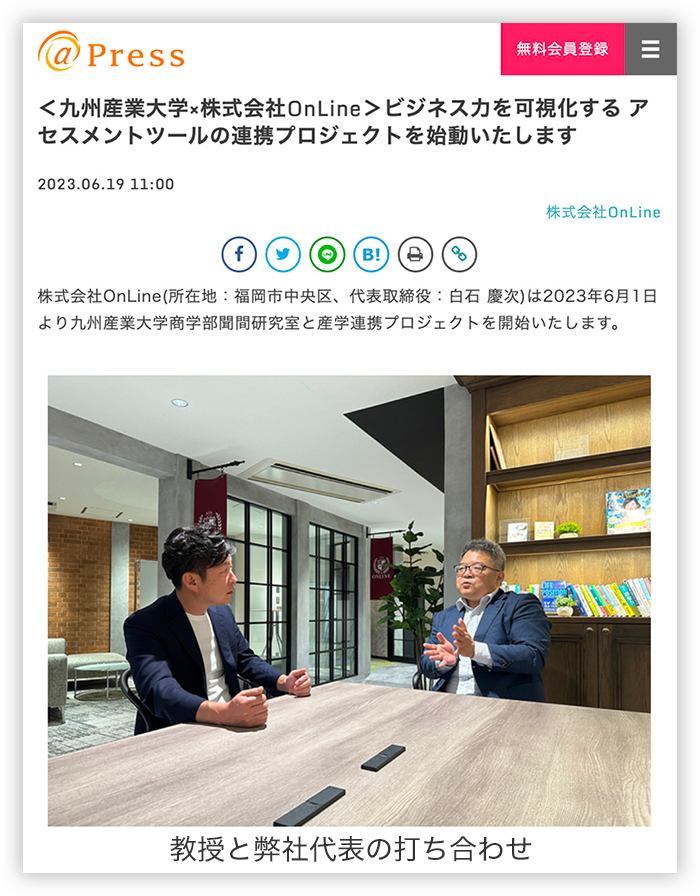
Task: Open the meeting photo of professor and CEO
Action: tap(349, 600)
